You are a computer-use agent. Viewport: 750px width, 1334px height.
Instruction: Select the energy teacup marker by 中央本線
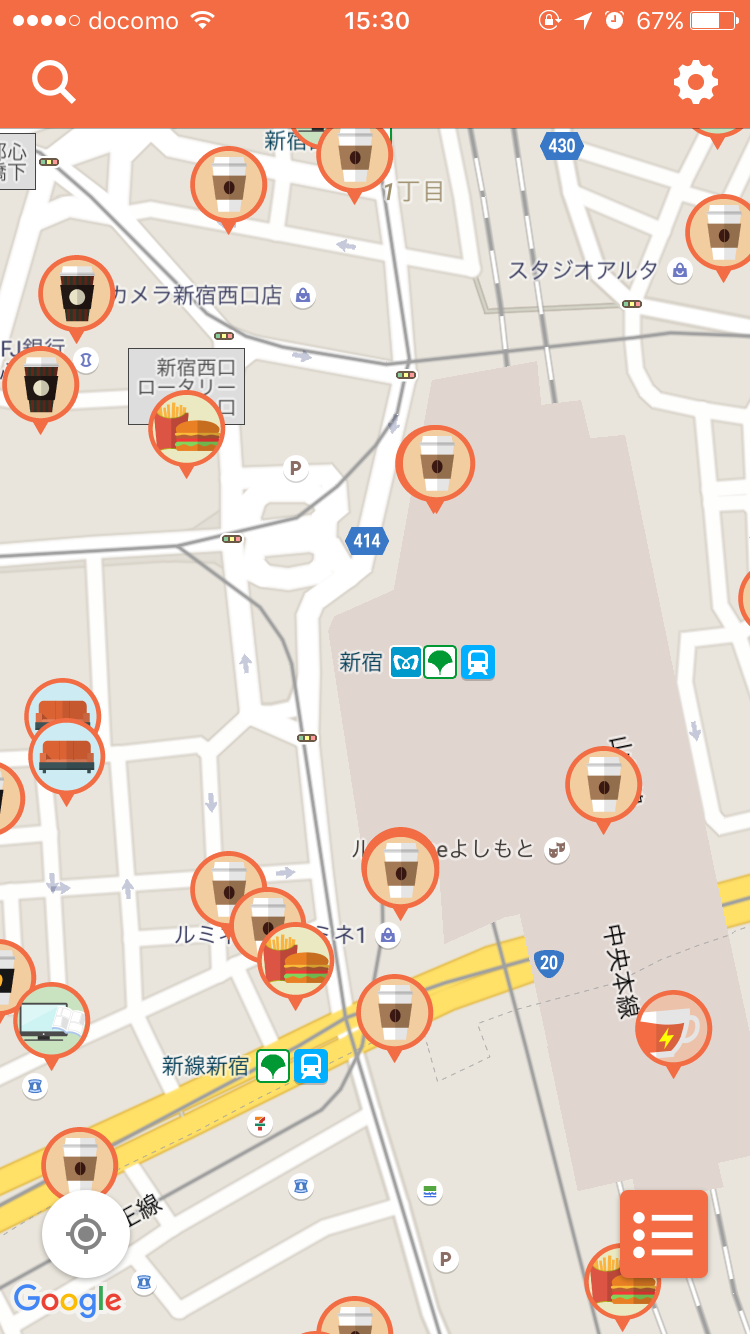(674, 1030)
